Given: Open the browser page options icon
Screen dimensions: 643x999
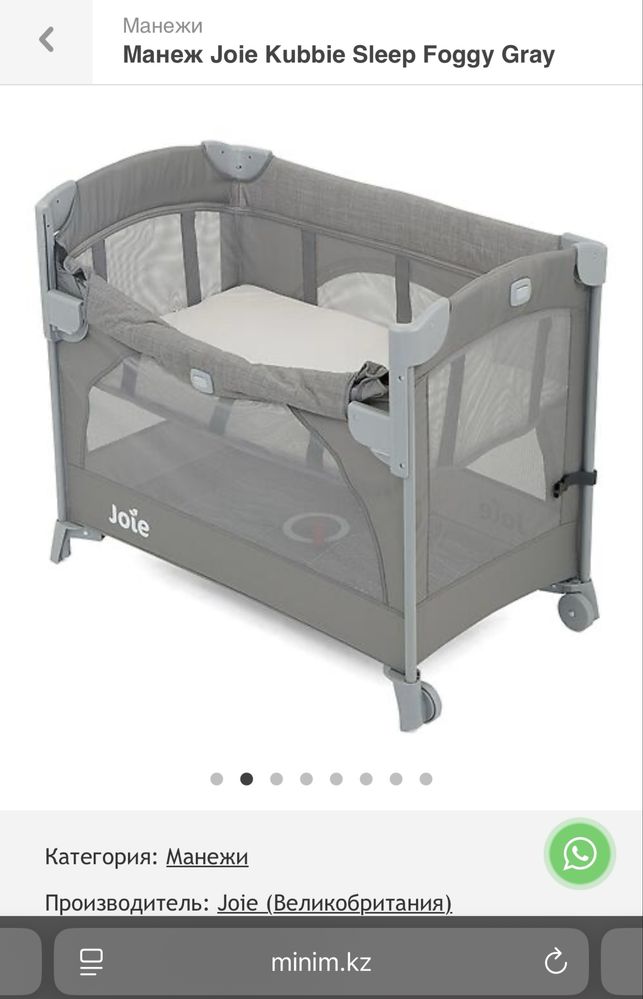Looking at the screenshot, I should (92, 963).
